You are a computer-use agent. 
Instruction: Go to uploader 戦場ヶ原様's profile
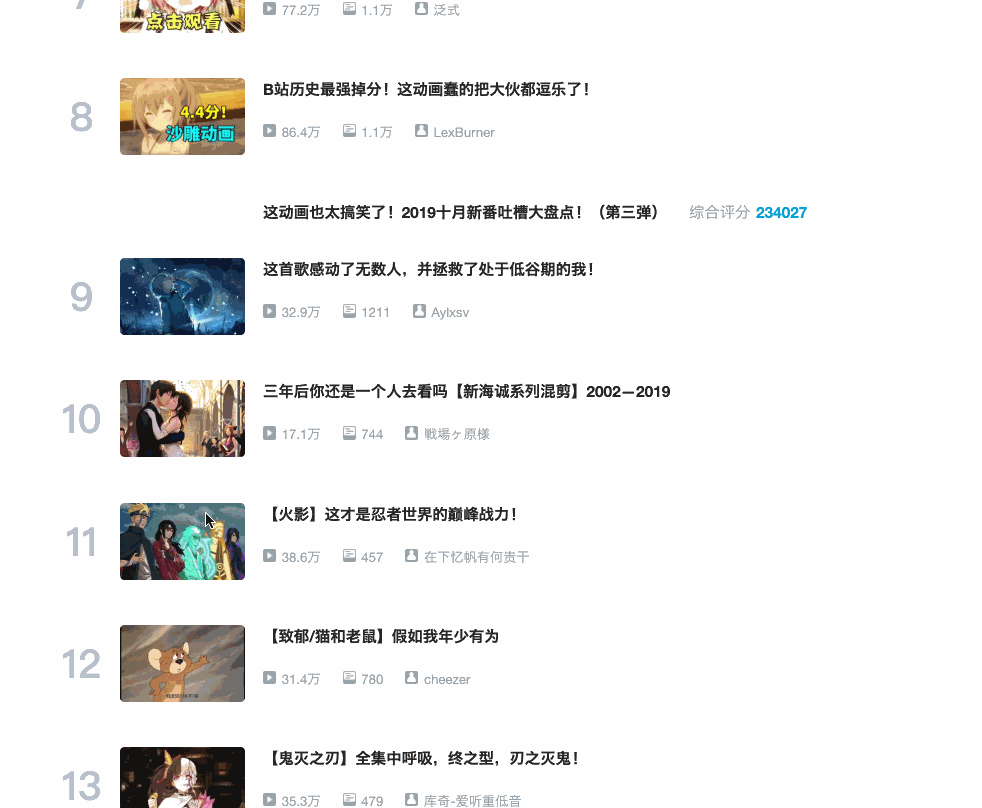(x=456, y=434)
